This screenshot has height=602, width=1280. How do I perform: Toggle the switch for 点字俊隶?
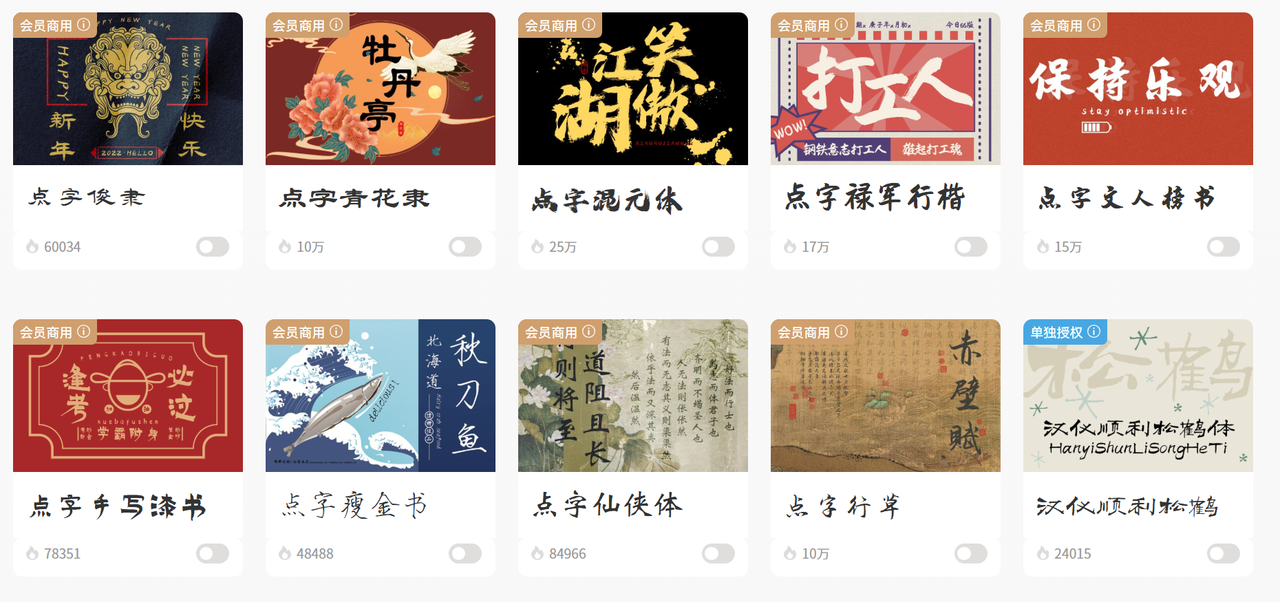212,247
